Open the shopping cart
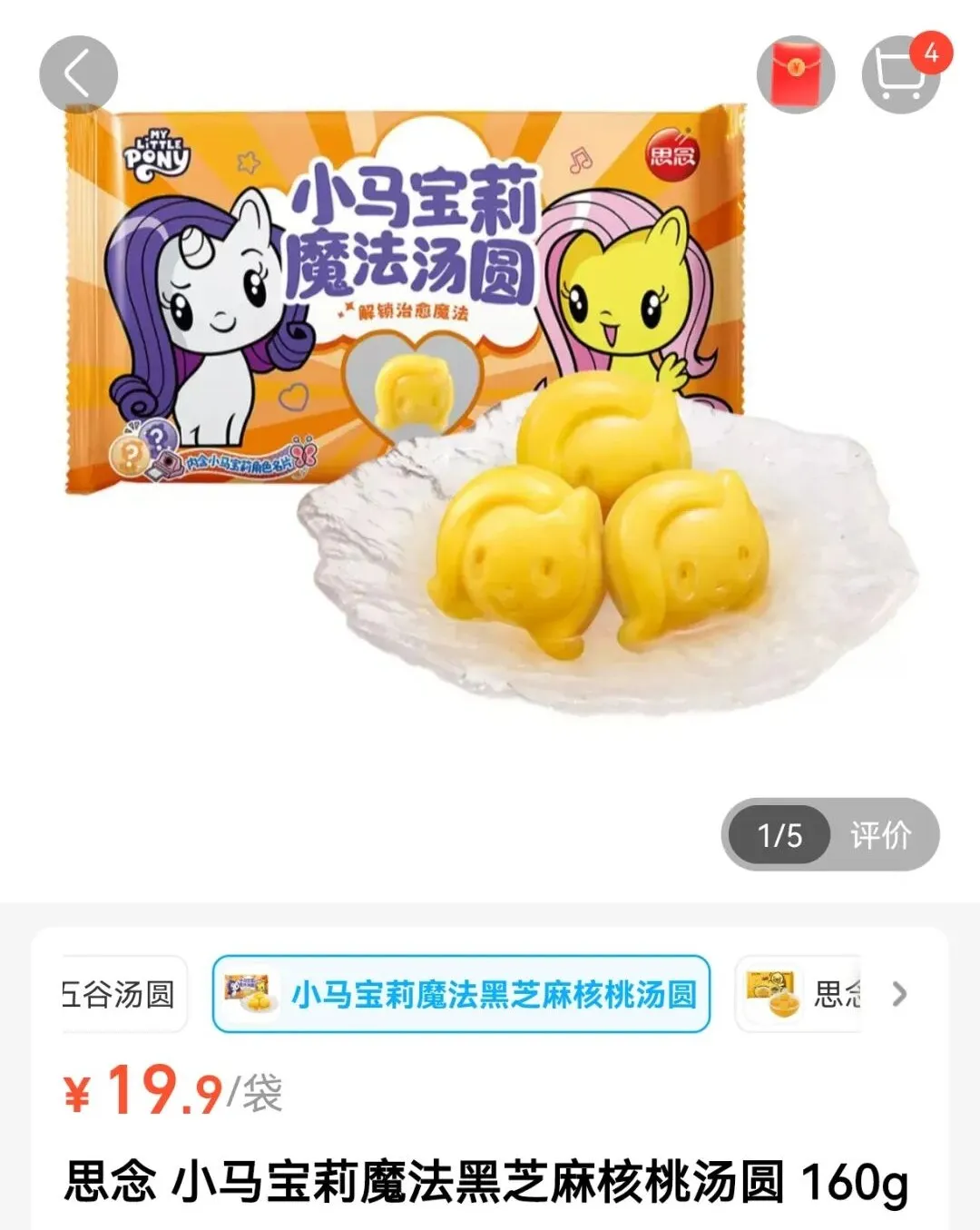This screenshot has height=1230, width=980. coord(900,74)
